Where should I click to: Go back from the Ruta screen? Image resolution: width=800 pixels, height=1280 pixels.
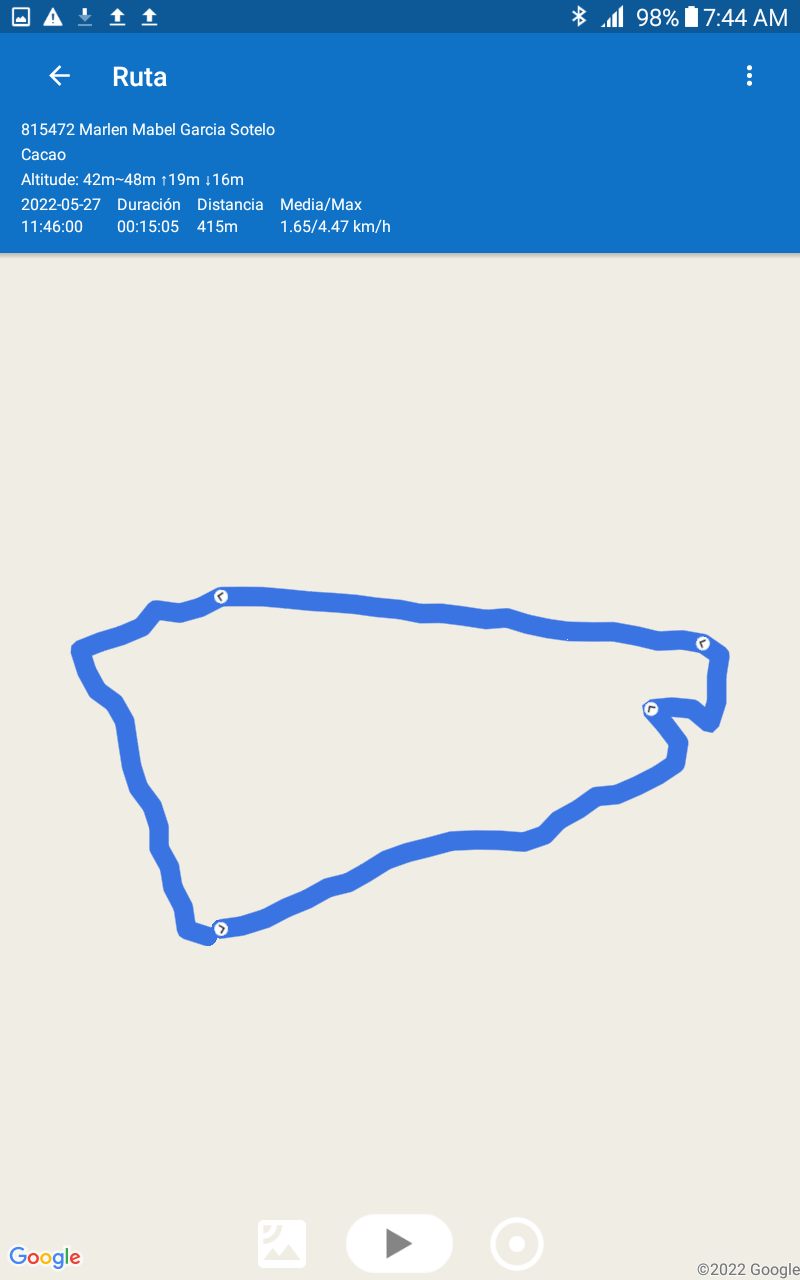[60, 76]
